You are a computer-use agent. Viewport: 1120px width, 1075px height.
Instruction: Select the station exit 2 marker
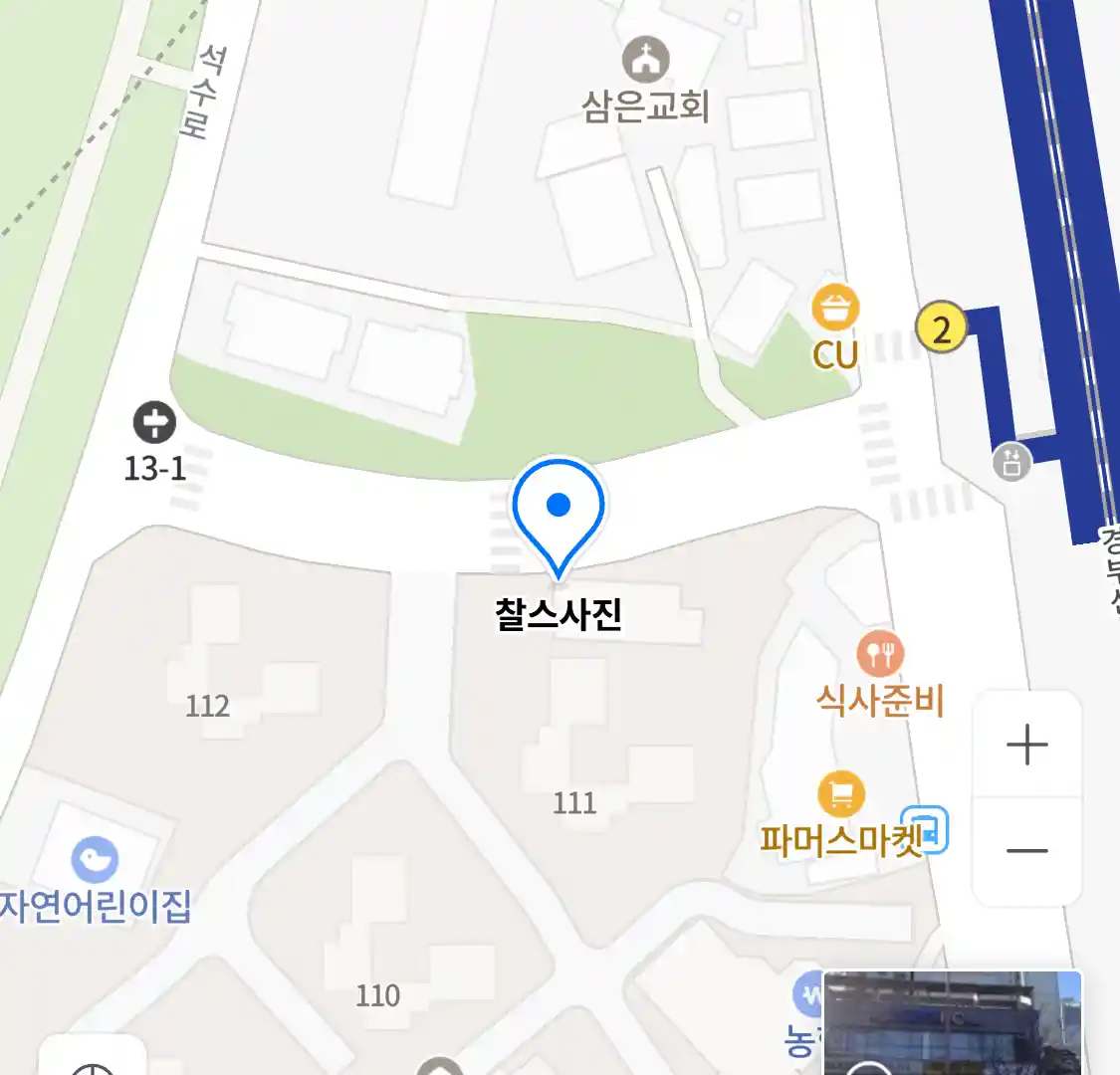coord(941,327)
